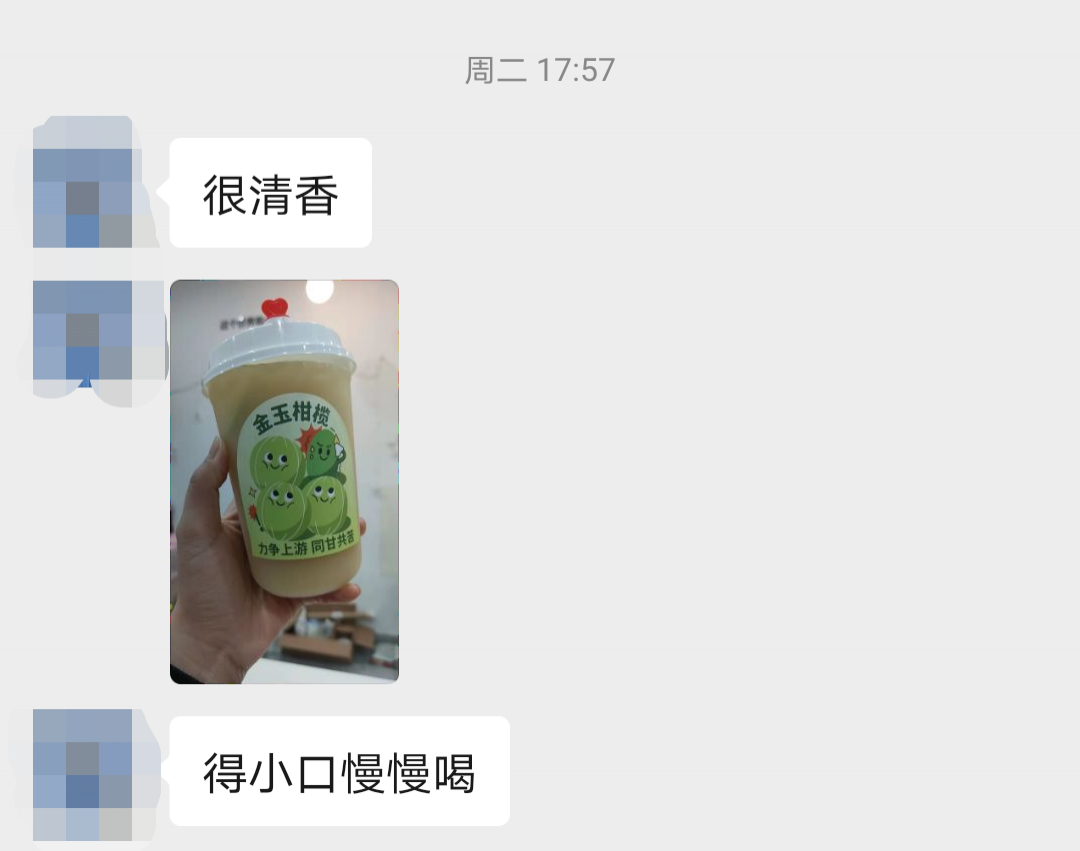This screenshot has width=1080, height=851.
Task: Tap sender avatar beside the drink photo
Action: (x=84, y=335)
